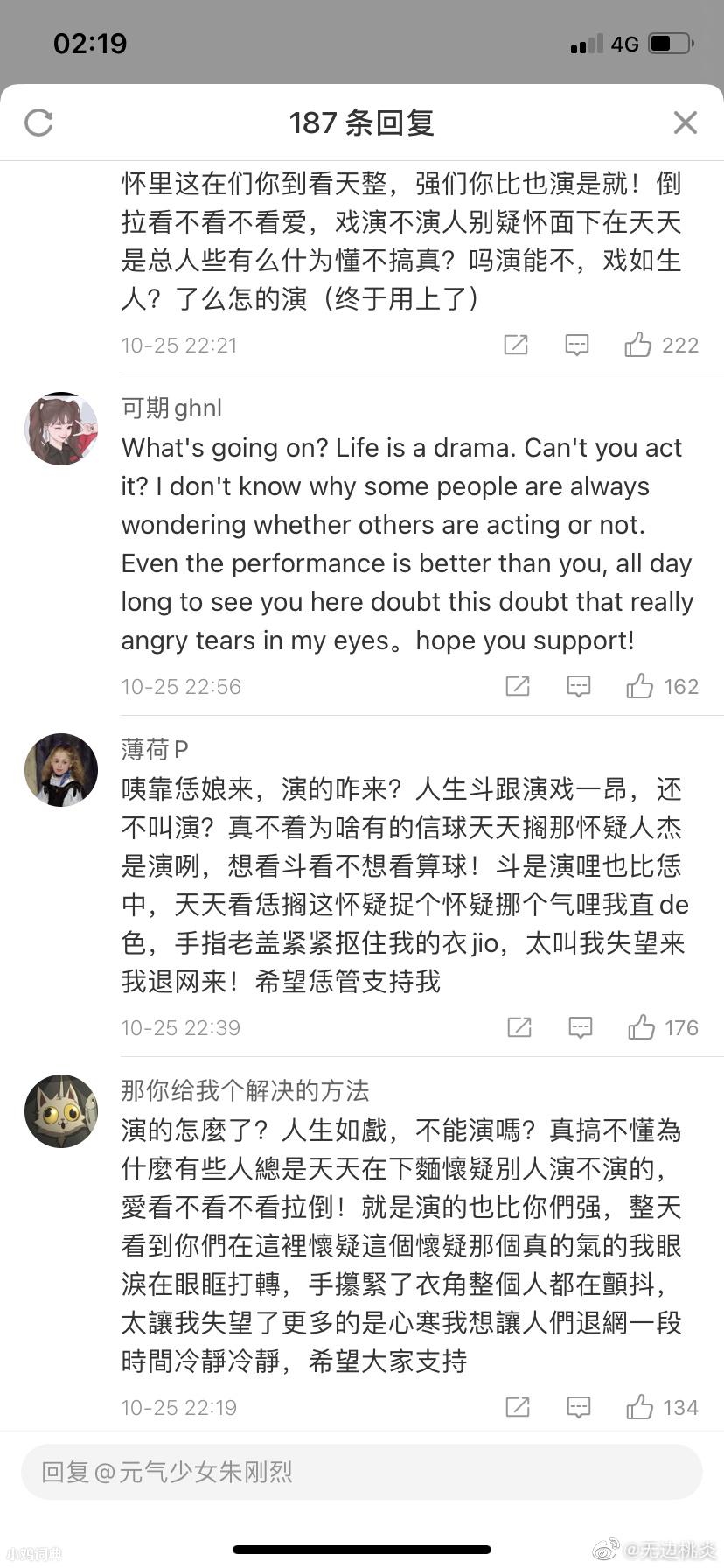
Task: Open 那你给我个解决的方法's profile avatar
Action: 61,1111
